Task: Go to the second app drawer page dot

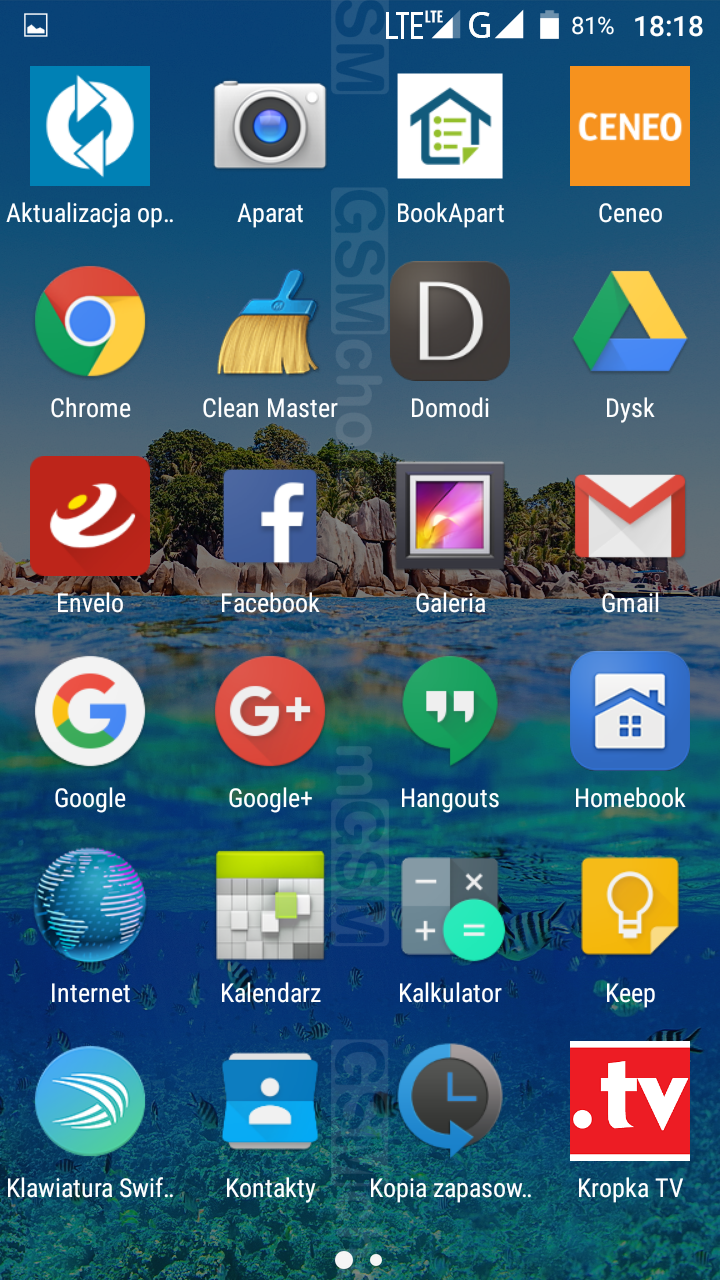Action: [x=376, y=1260]
